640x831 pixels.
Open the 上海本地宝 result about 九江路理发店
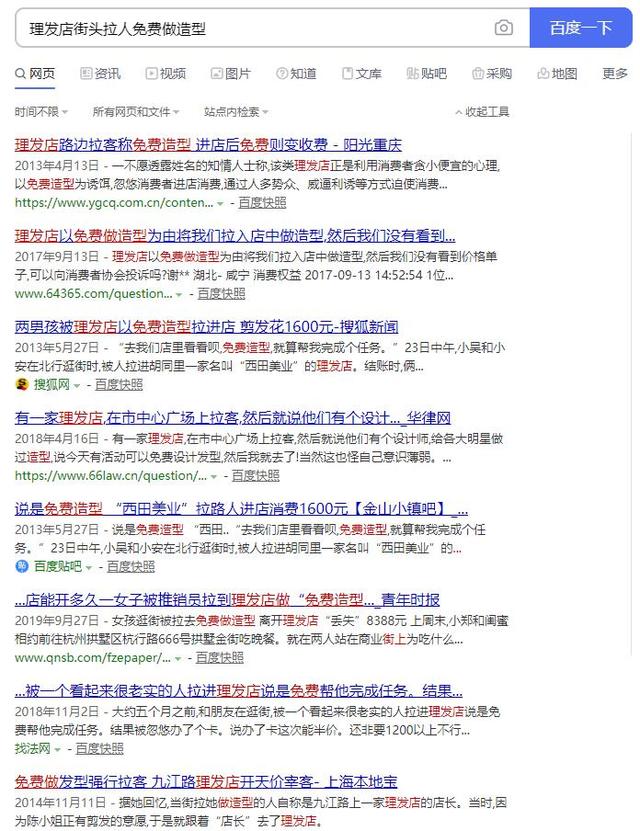[206, 781]
